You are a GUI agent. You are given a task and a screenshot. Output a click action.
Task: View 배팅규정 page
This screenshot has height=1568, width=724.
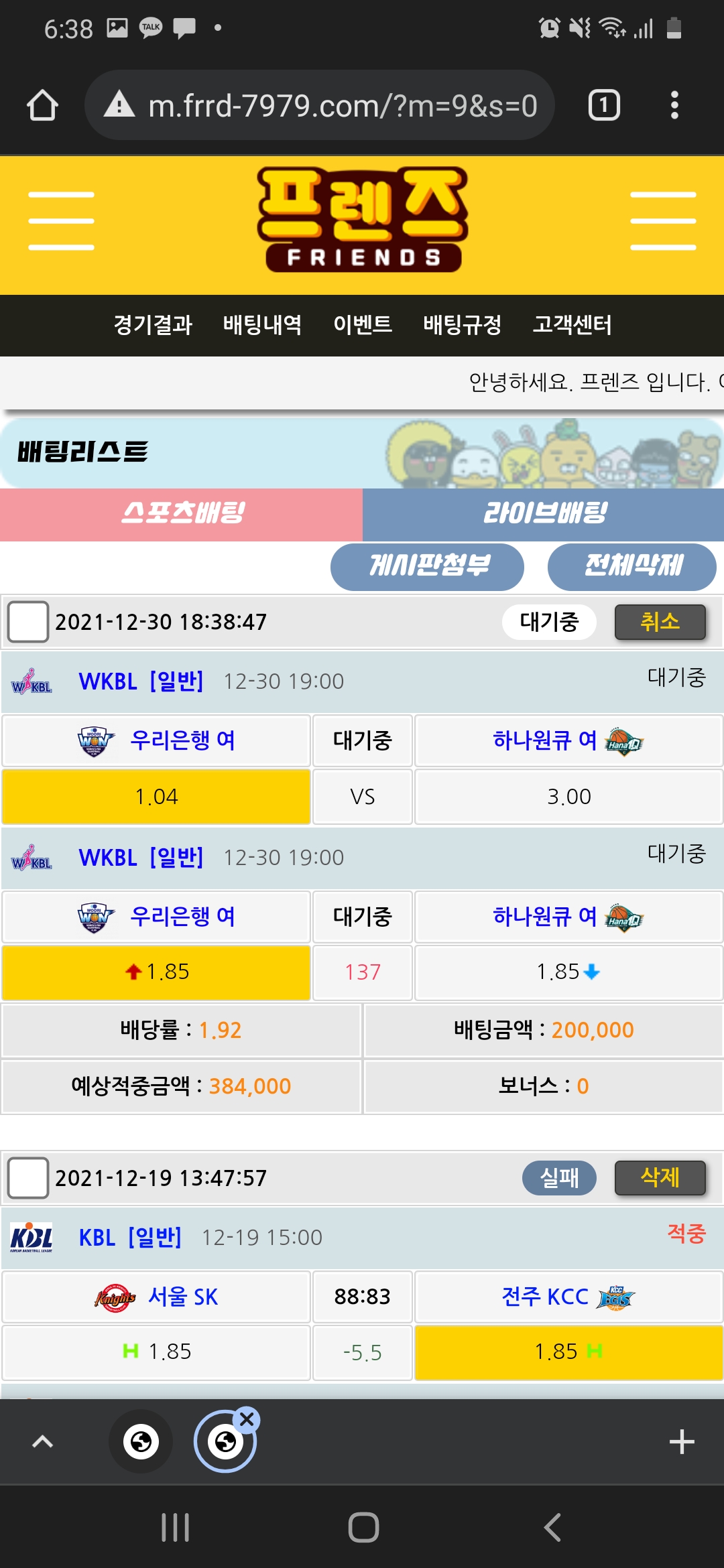(x=462, y=325)
